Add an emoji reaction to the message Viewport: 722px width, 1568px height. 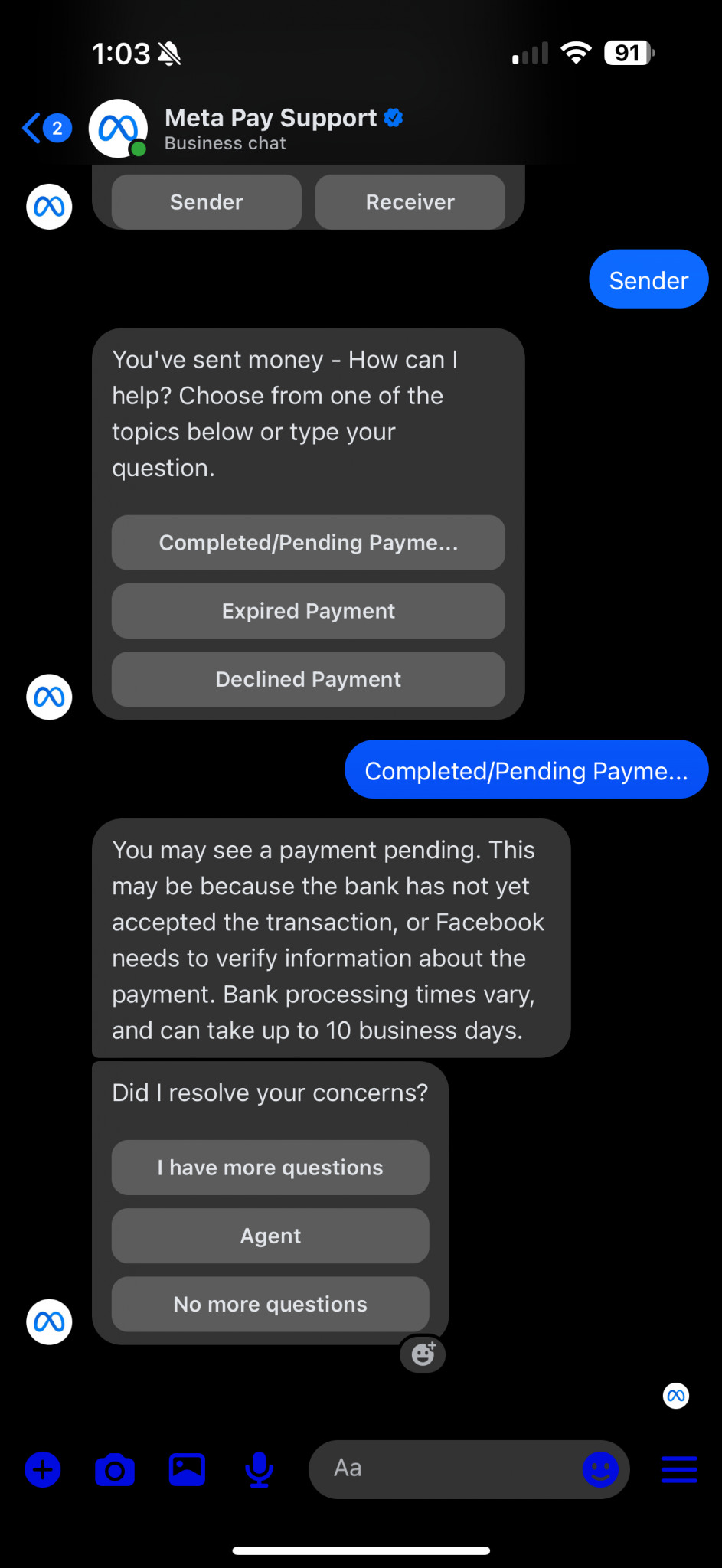tap(423, 1354)
